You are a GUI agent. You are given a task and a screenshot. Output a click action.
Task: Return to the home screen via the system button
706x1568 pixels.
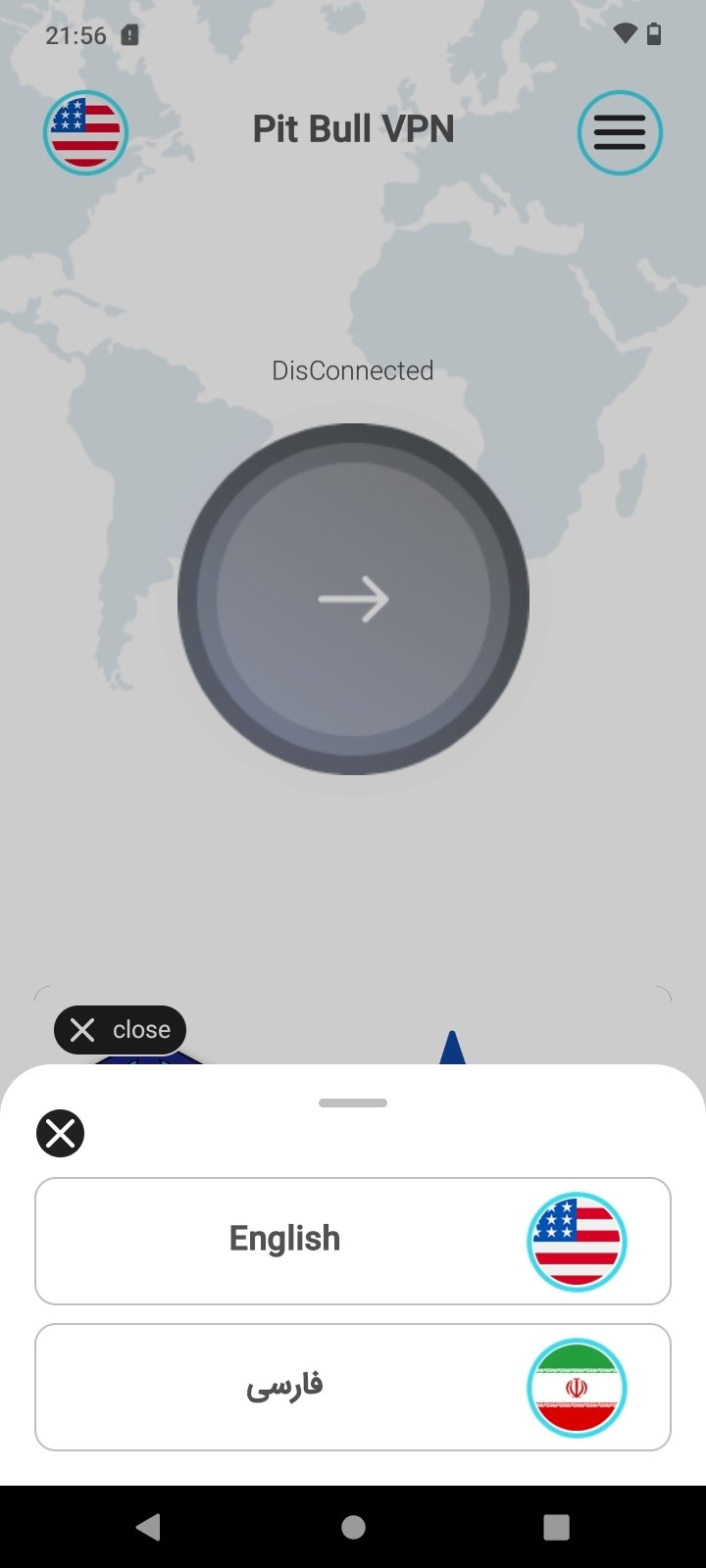(x=353, y=1527)
